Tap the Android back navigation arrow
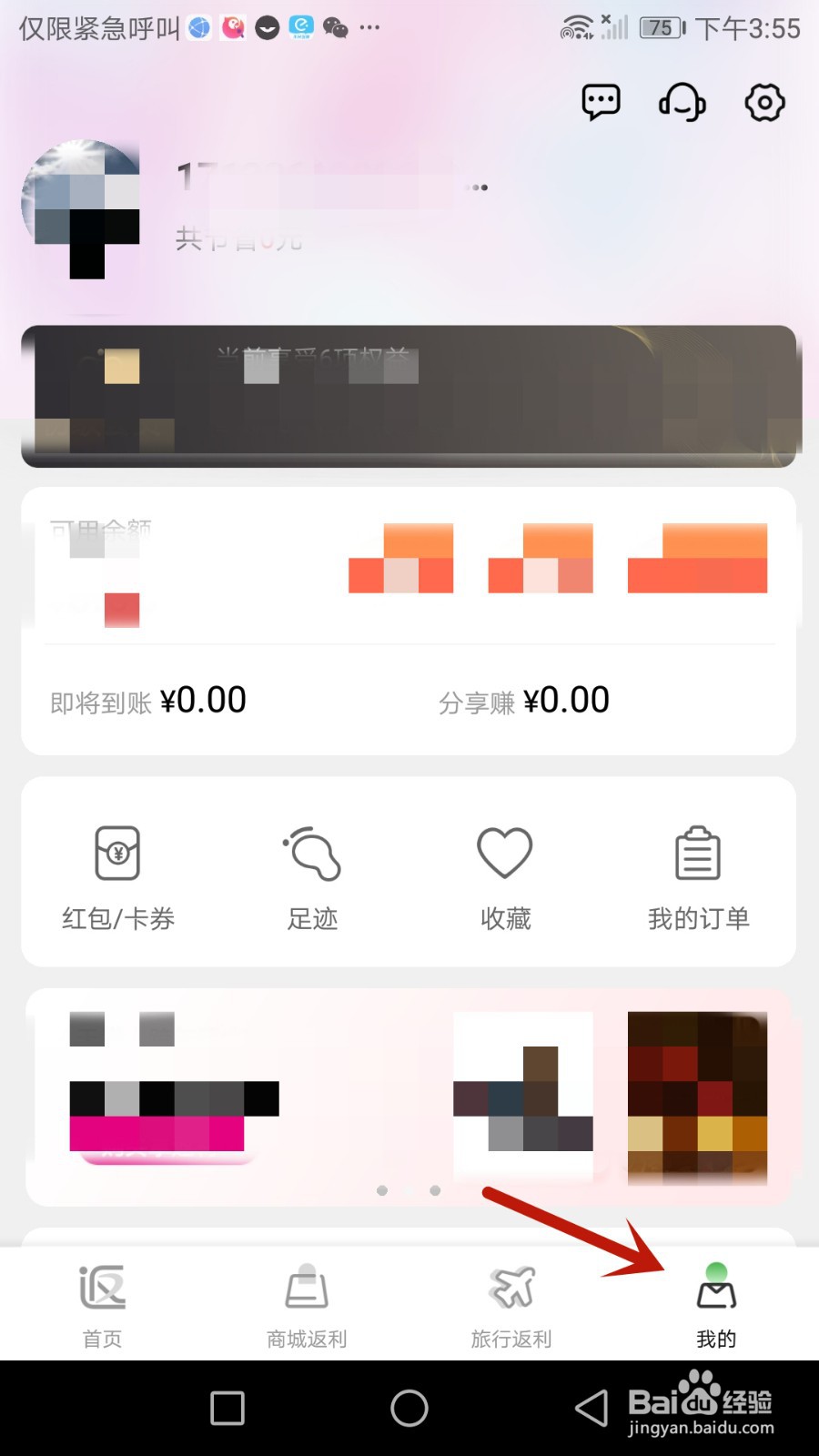Image resolution: width=819 pixels, height=1456 pixels. (591, 1407)
